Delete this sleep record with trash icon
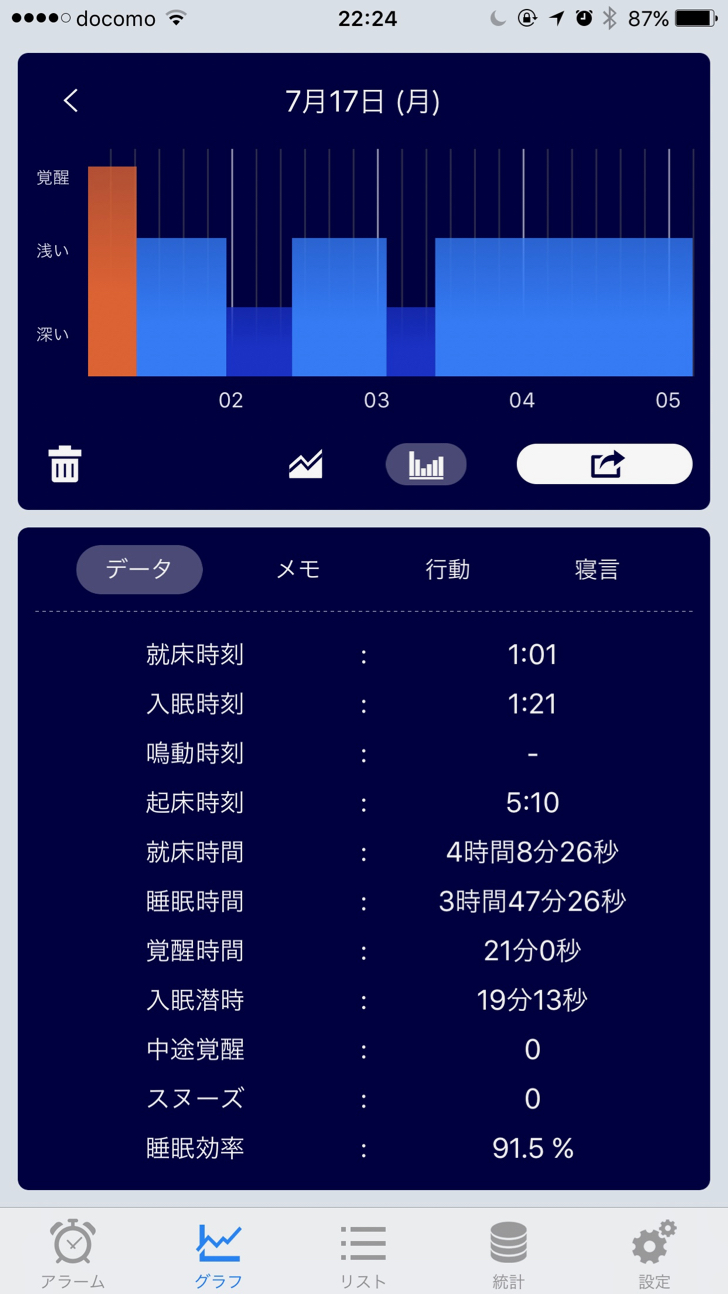Viewport: 728px width, 1294px height. (65, 465)
